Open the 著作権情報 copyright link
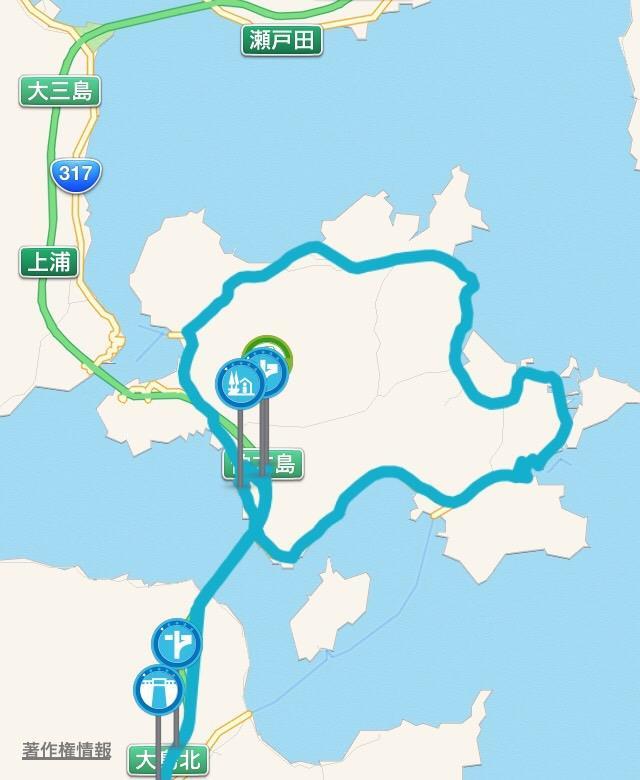This screenshot has width=640, height=780. (x=66, y=751)
